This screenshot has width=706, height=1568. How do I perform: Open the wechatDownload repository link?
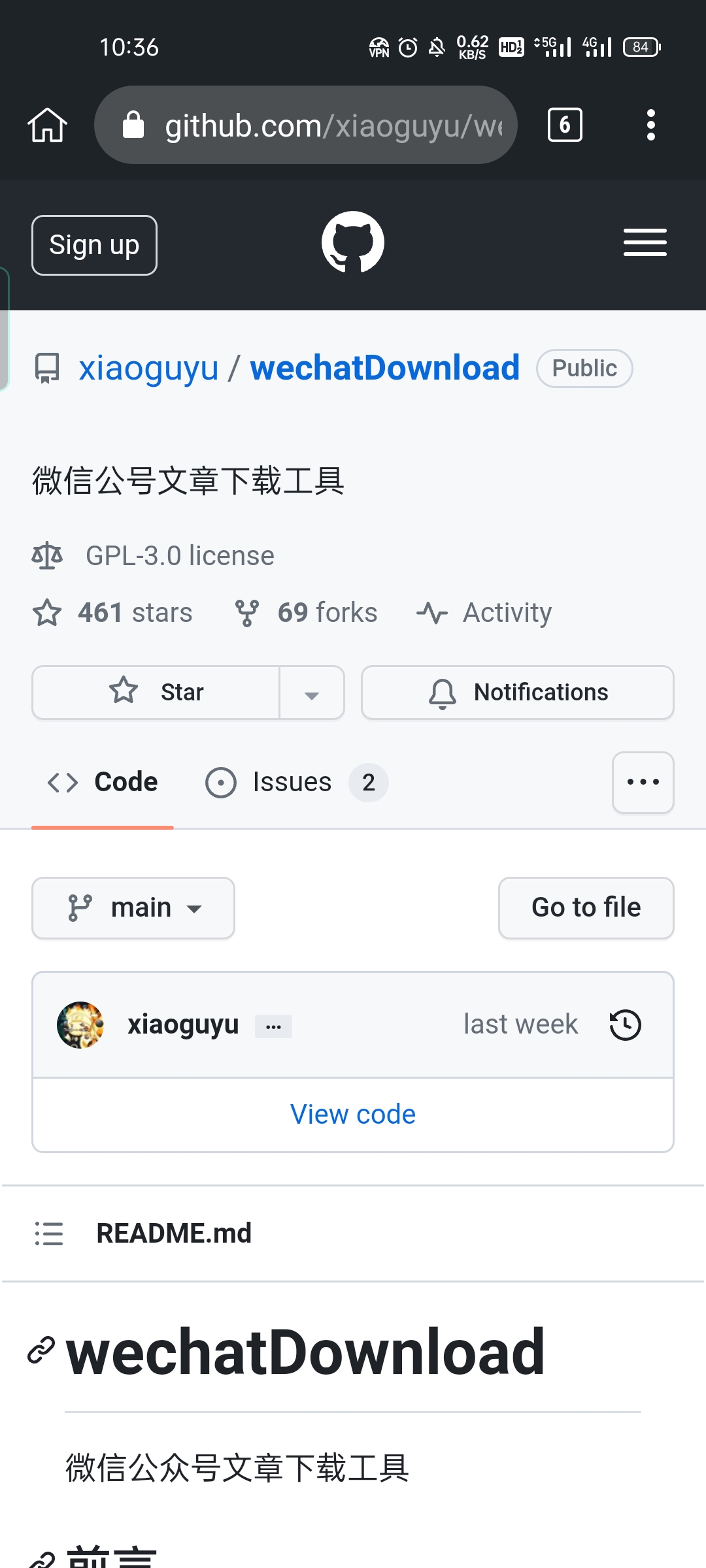(385, 368)
